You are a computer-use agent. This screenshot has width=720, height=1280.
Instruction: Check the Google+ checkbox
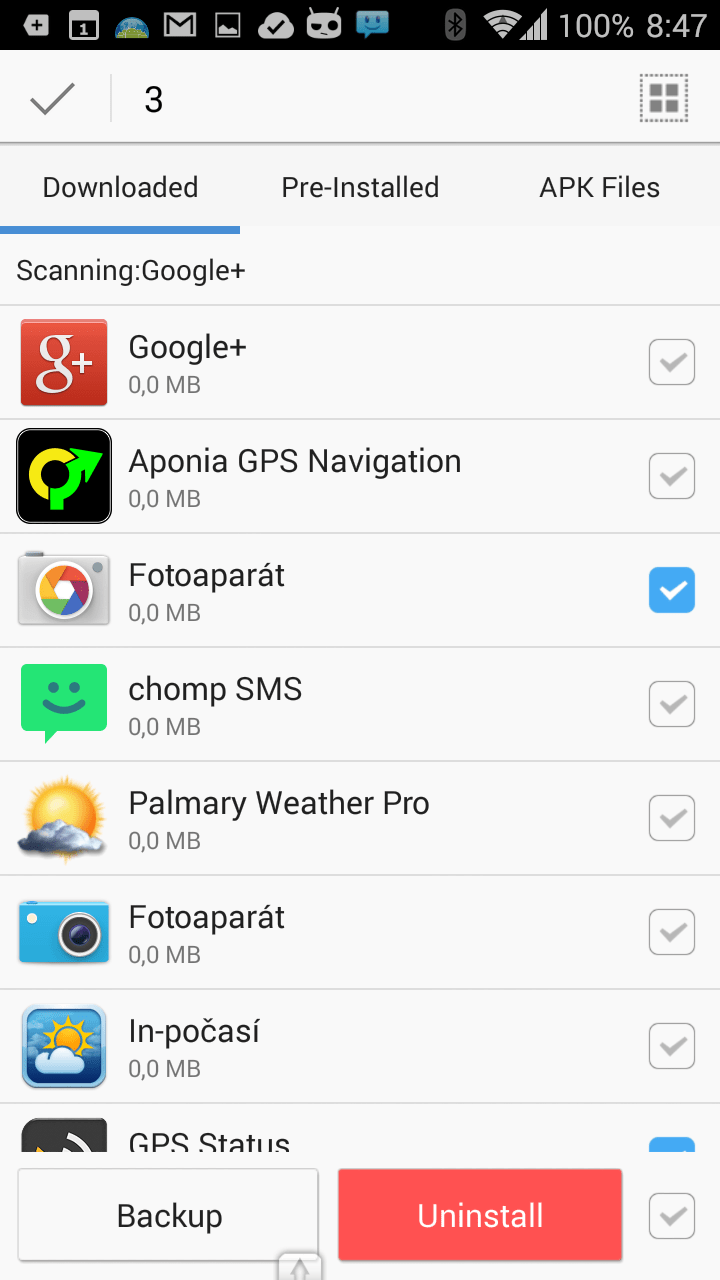(x=672, y=362)
